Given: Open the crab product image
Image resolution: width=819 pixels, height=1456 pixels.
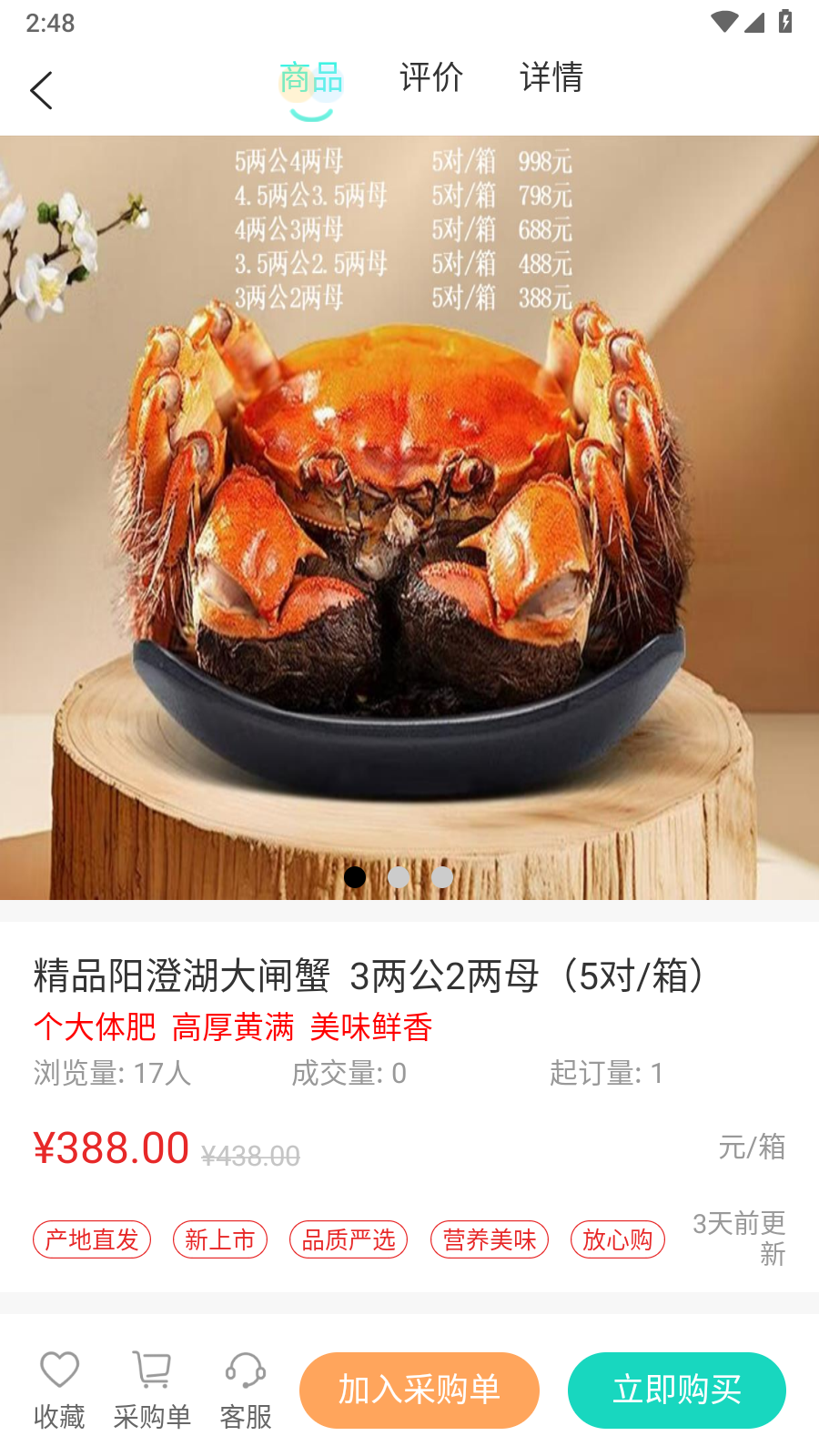Looking at the screenshot, I should (x=409, y=517).
